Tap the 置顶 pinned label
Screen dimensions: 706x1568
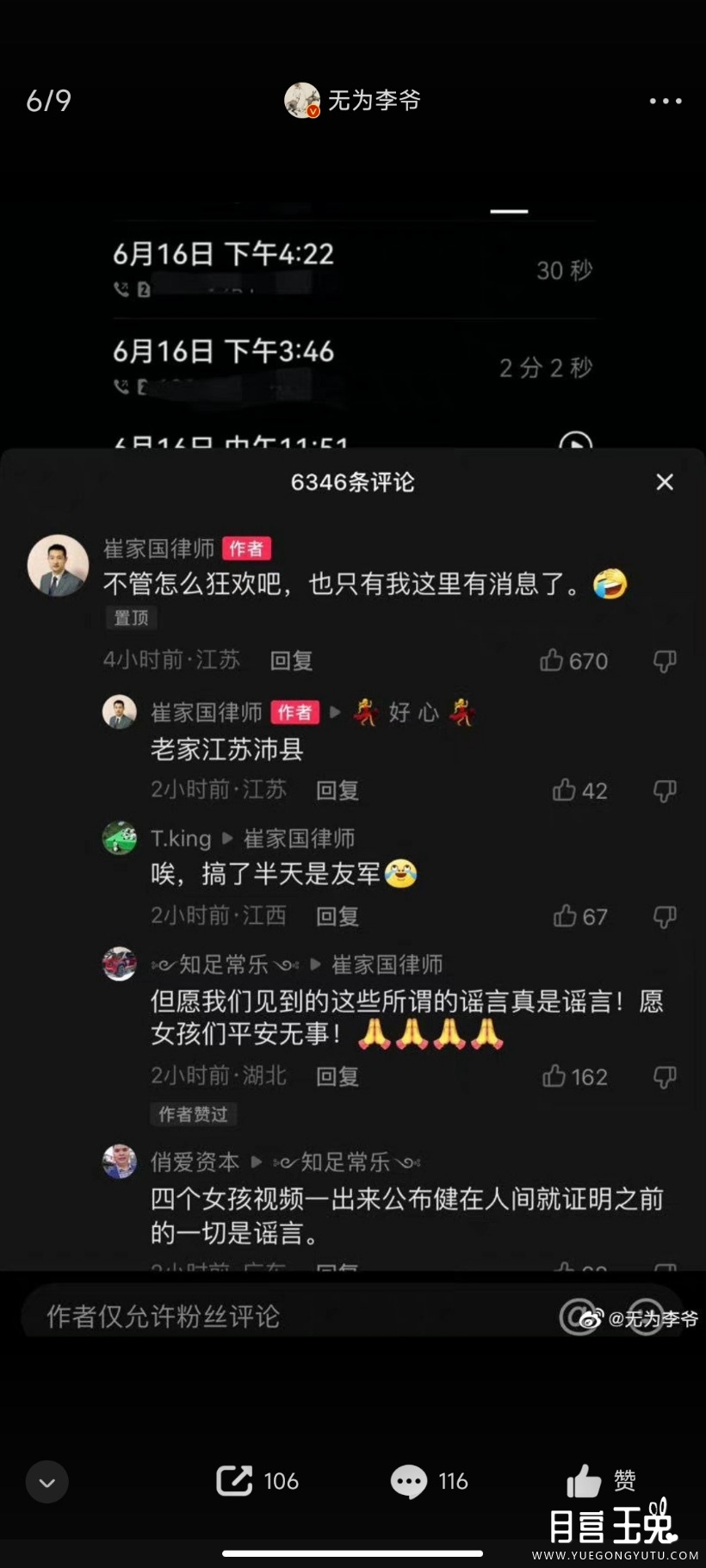pyautogui.click(x=131, y=617)
